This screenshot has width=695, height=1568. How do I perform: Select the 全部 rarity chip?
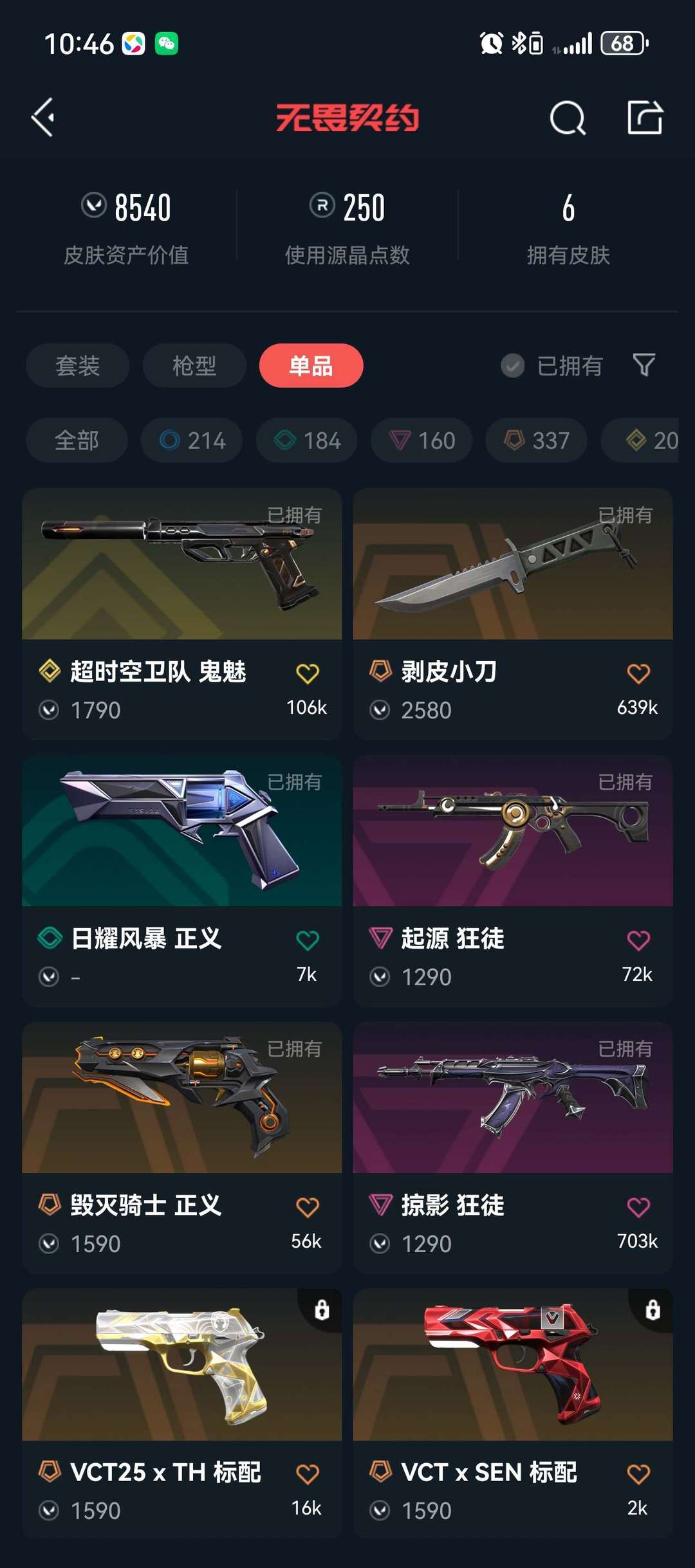point(77,441)
